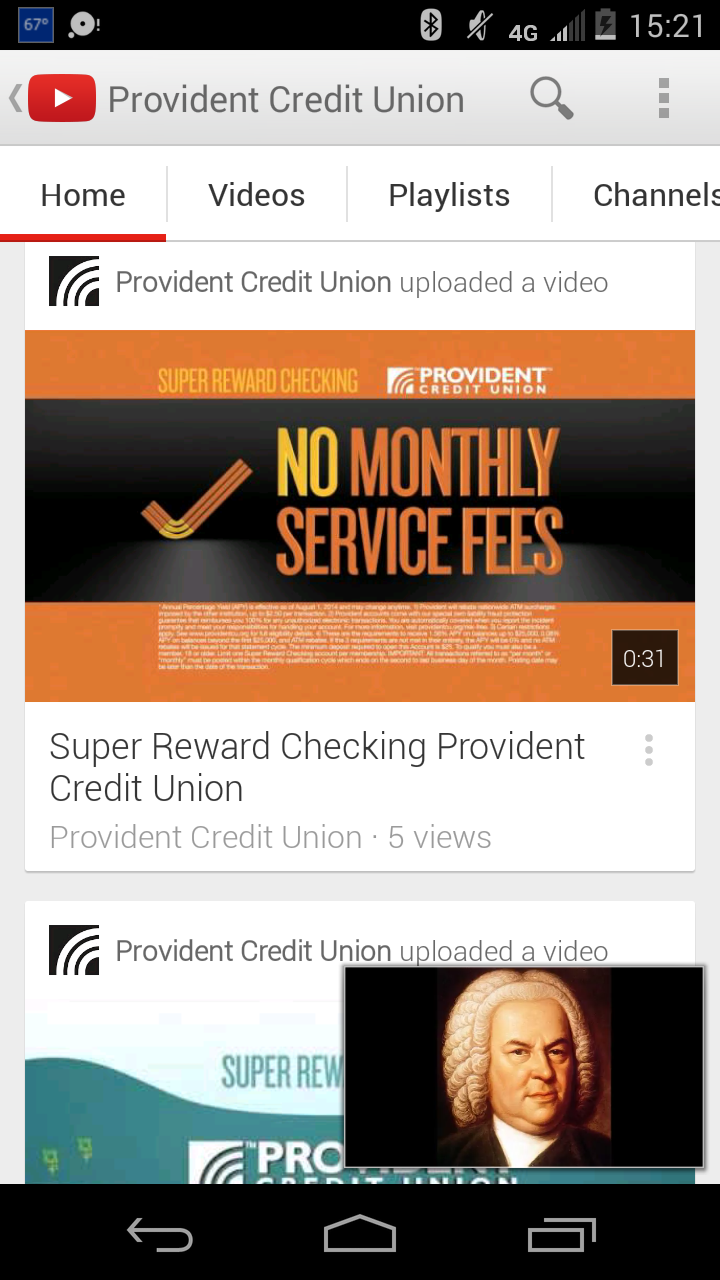Image resolution: width=720 pixels, height=1280 pixels.
Task: Open Super Reward Checking Provident Credit Union title
Action: [317, 767]
